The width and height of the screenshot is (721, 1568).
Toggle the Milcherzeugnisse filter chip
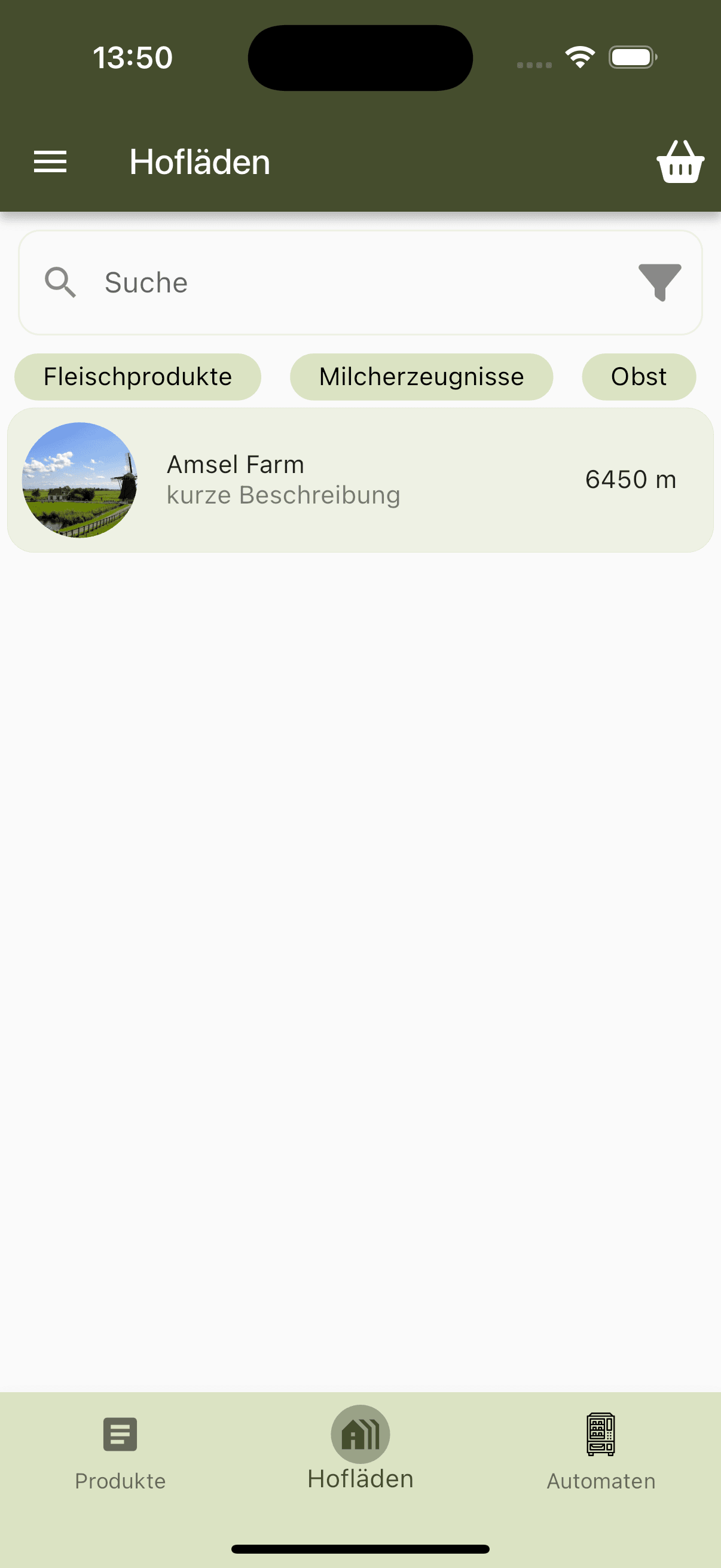[x=421, y=377]
